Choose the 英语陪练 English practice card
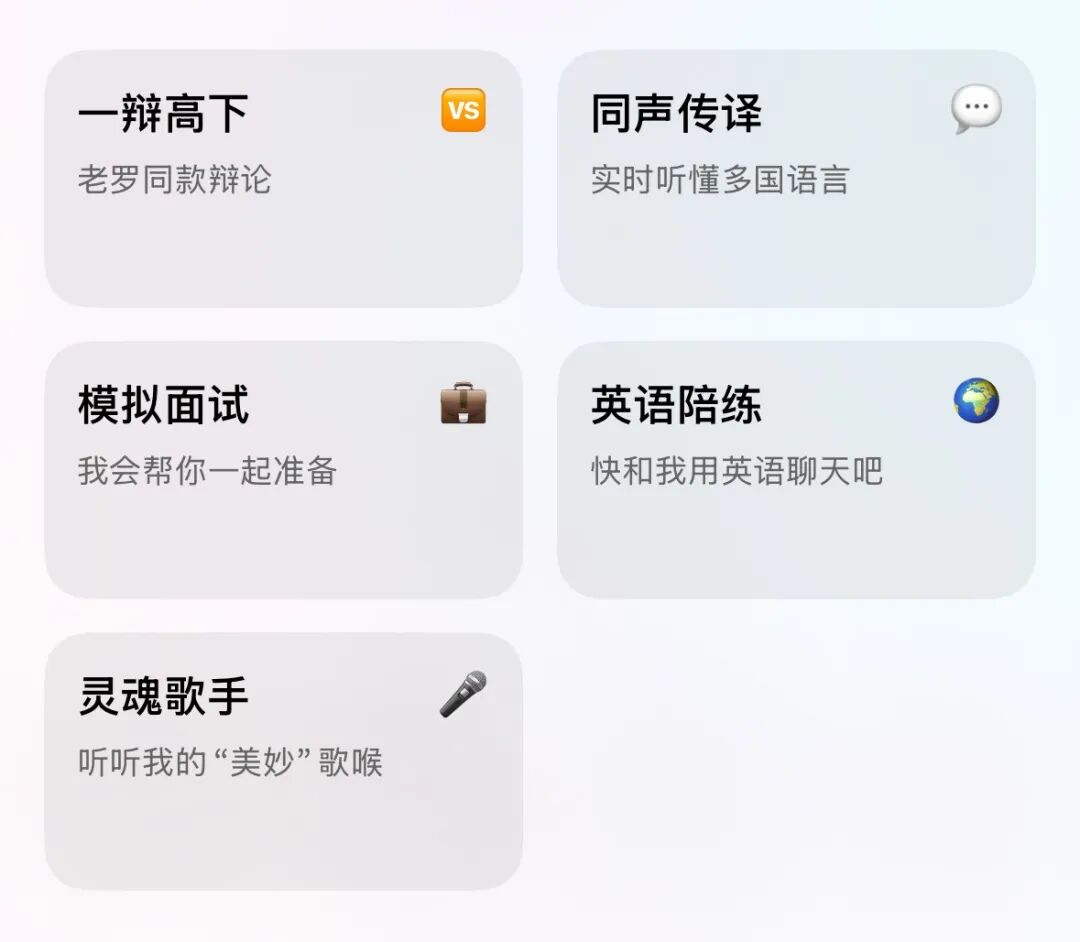 pos(796,469)
